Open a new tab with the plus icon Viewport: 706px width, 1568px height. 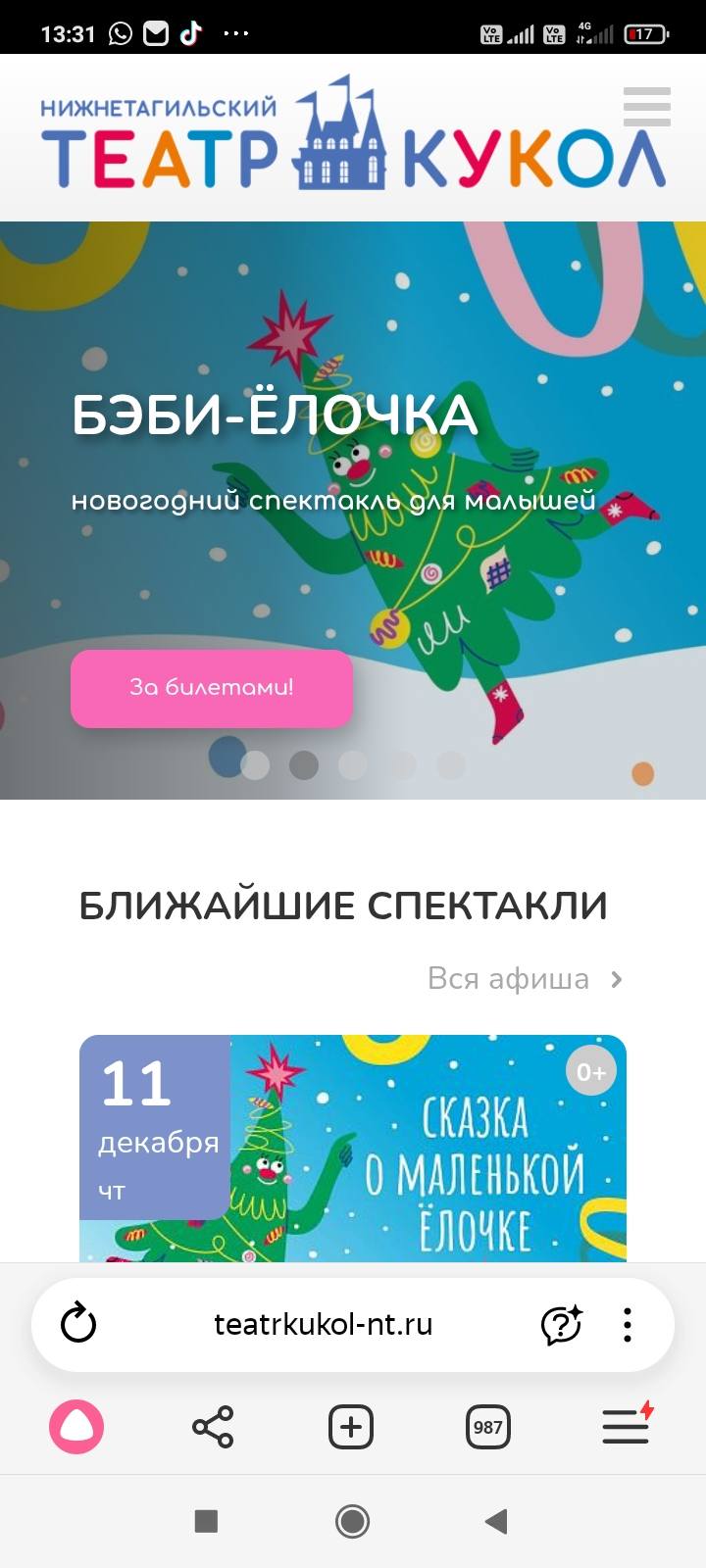click(351, 1427)
